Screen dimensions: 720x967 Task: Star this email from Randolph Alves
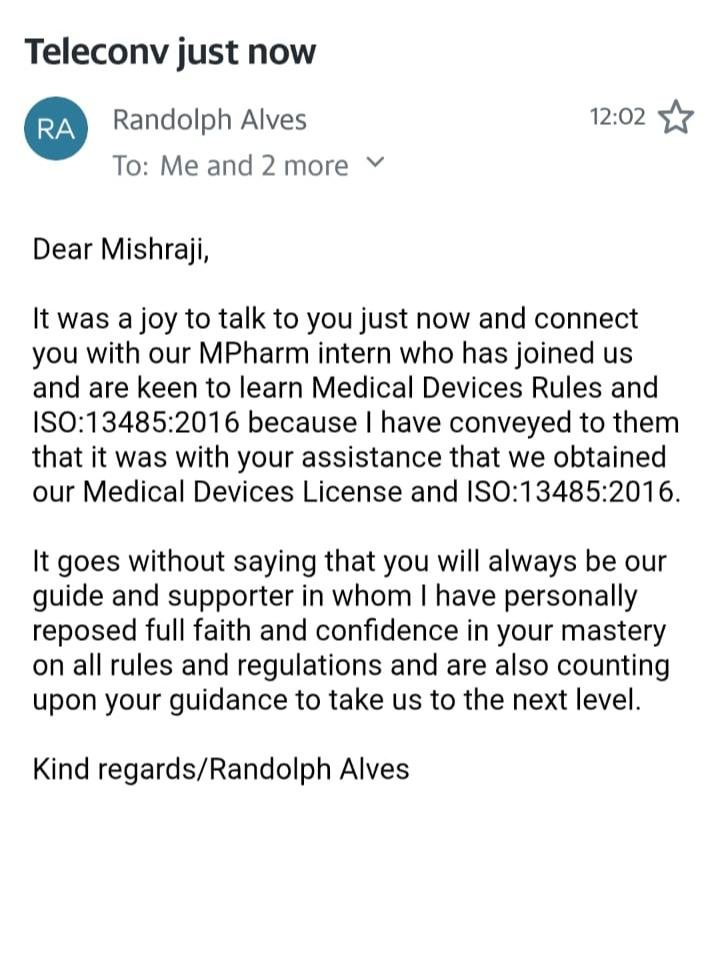coord(676,118)
